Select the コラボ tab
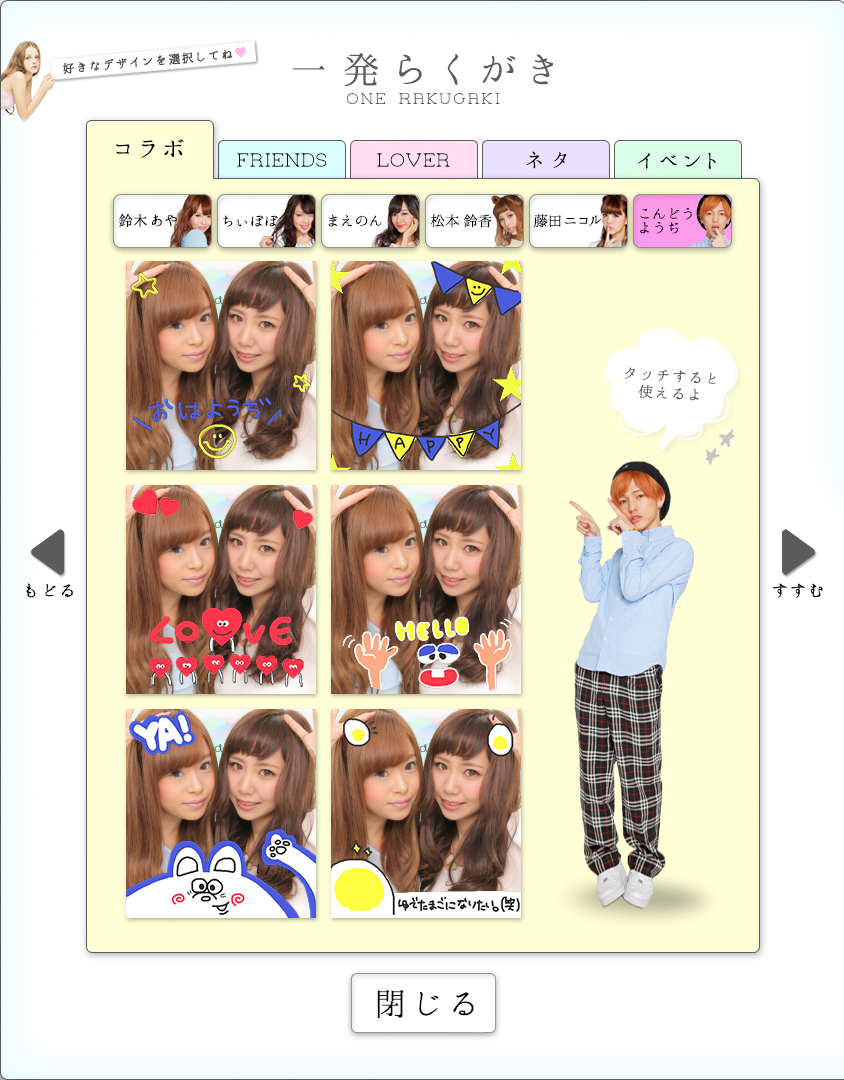The image size is (844, 1080). [150, 149]
